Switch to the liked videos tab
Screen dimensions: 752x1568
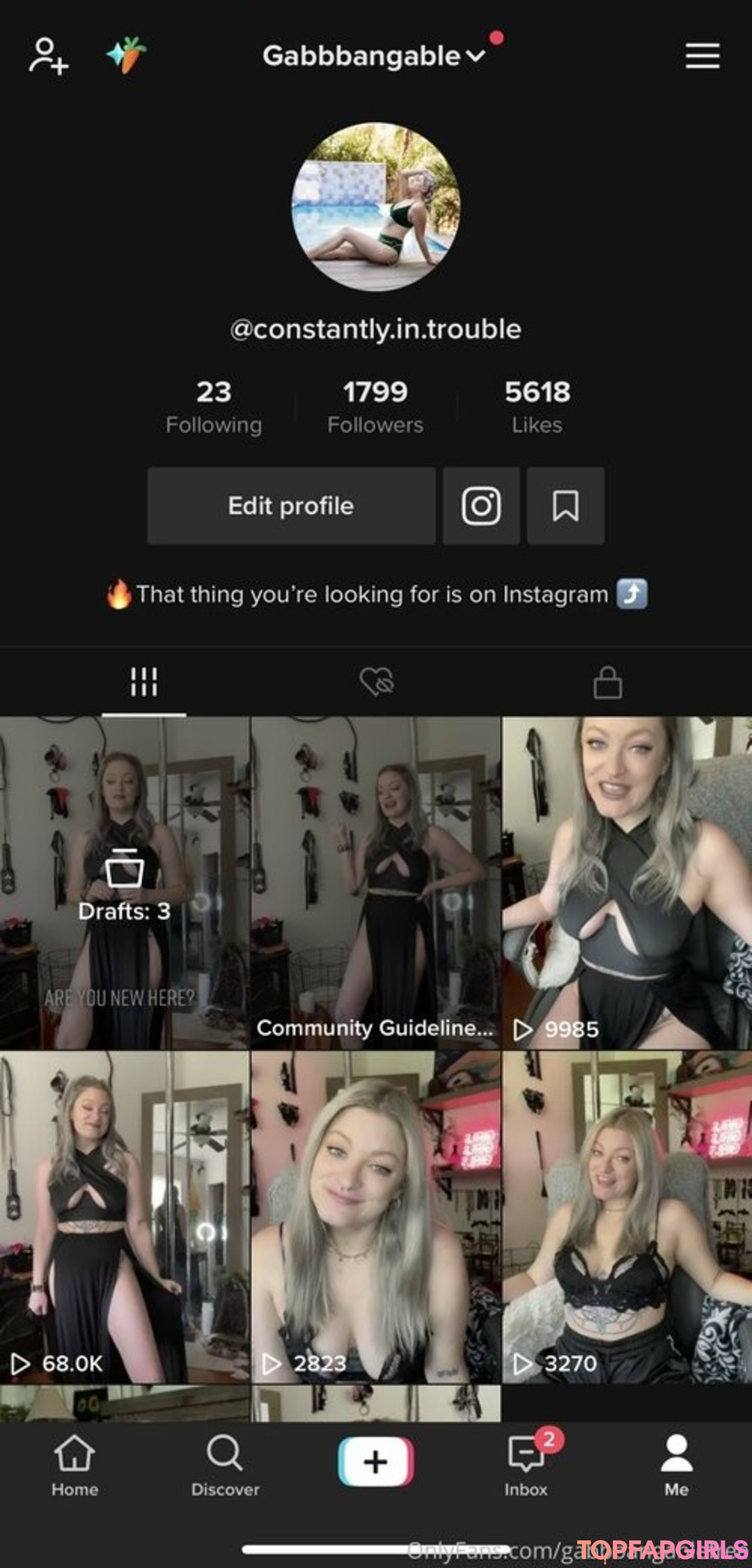tap(377, 682)
